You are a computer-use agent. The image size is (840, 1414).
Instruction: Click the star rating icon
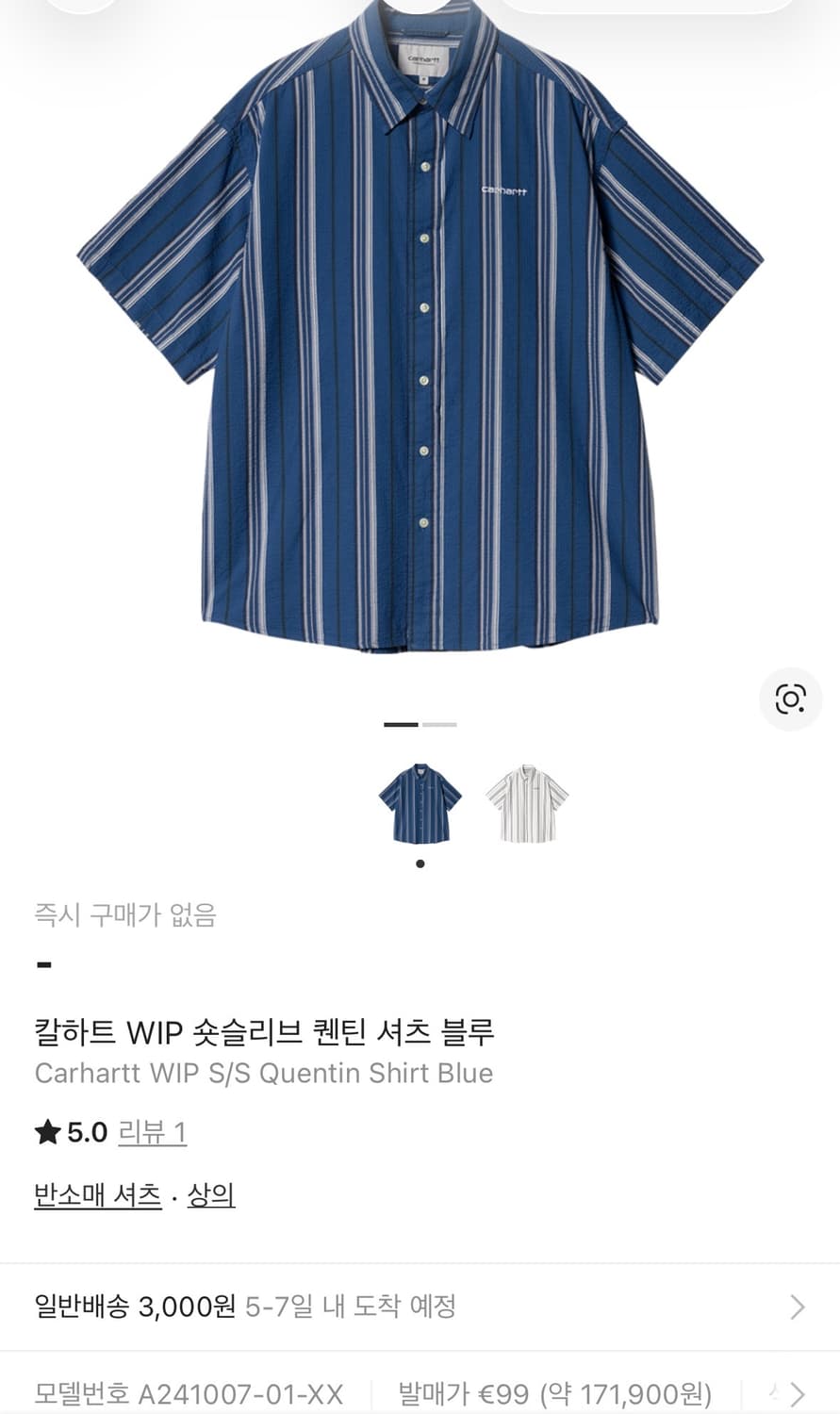(44, 1133)
